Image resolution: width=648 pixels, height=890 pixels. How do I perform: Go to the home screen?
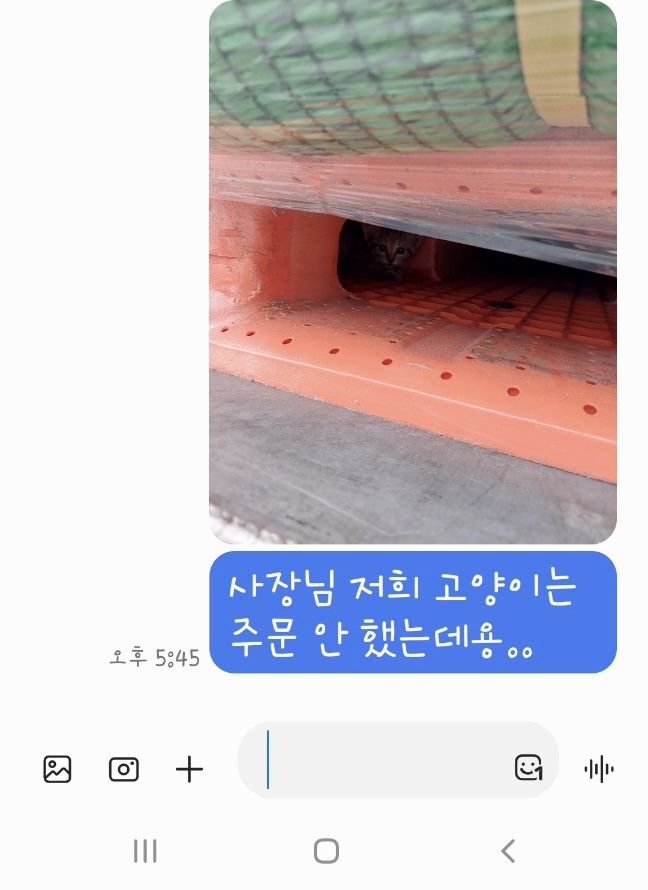coord(326,851)
